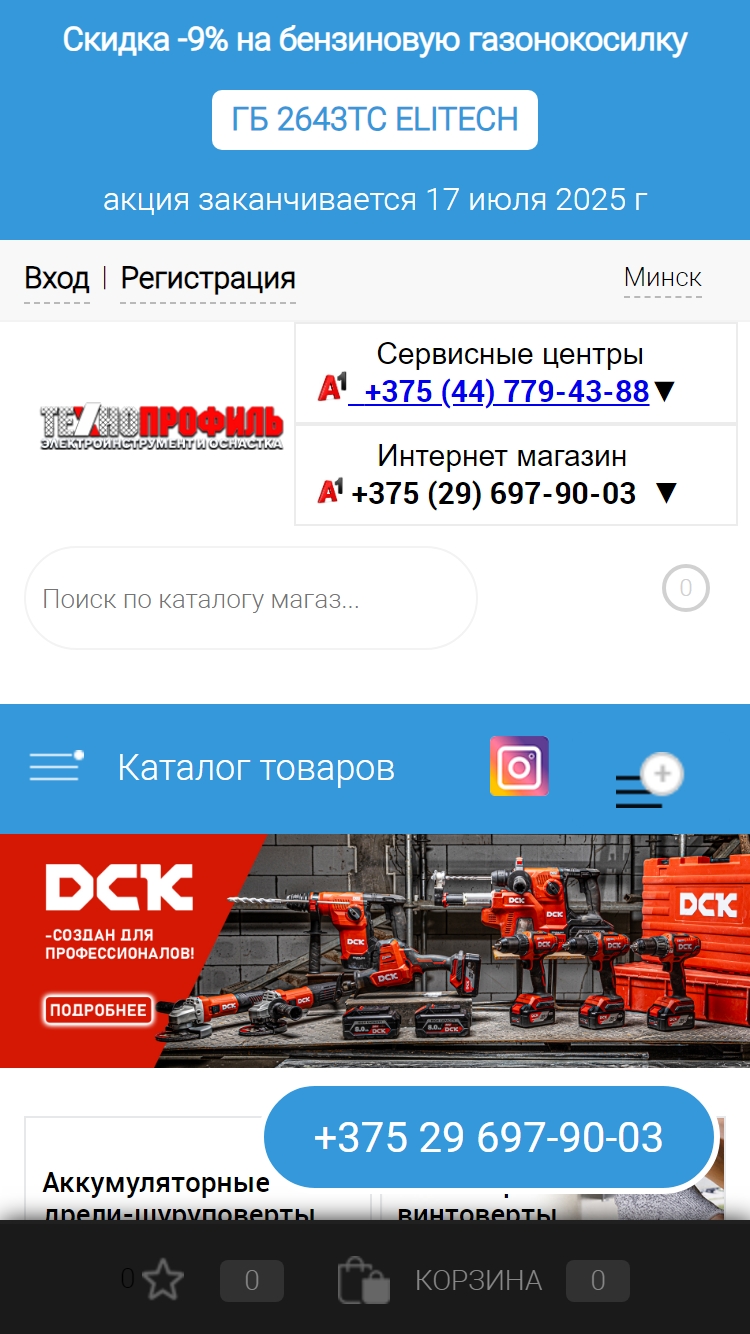
Task: Tap the Вход login link
Action: [57, 278]
